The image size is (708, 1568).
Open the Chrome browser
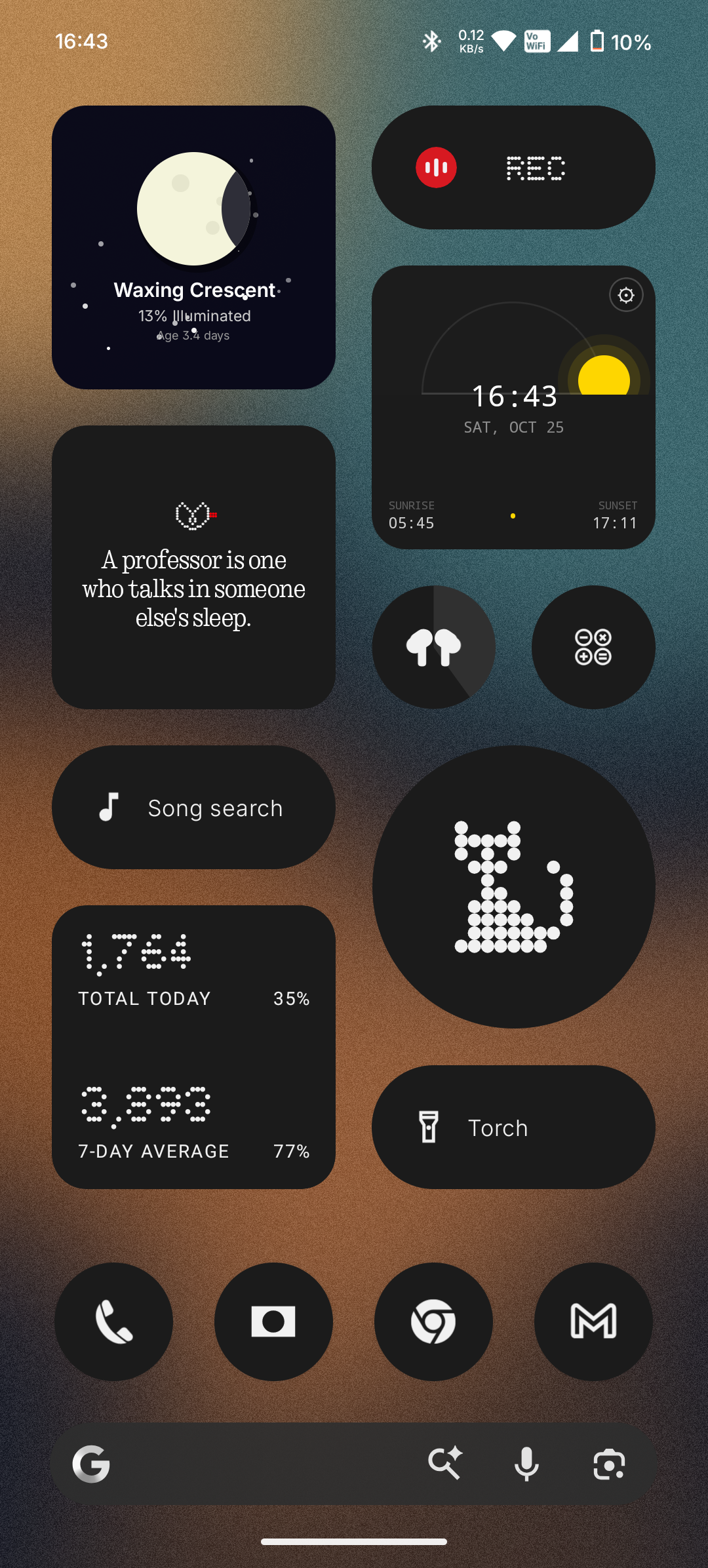(433, 1322)
